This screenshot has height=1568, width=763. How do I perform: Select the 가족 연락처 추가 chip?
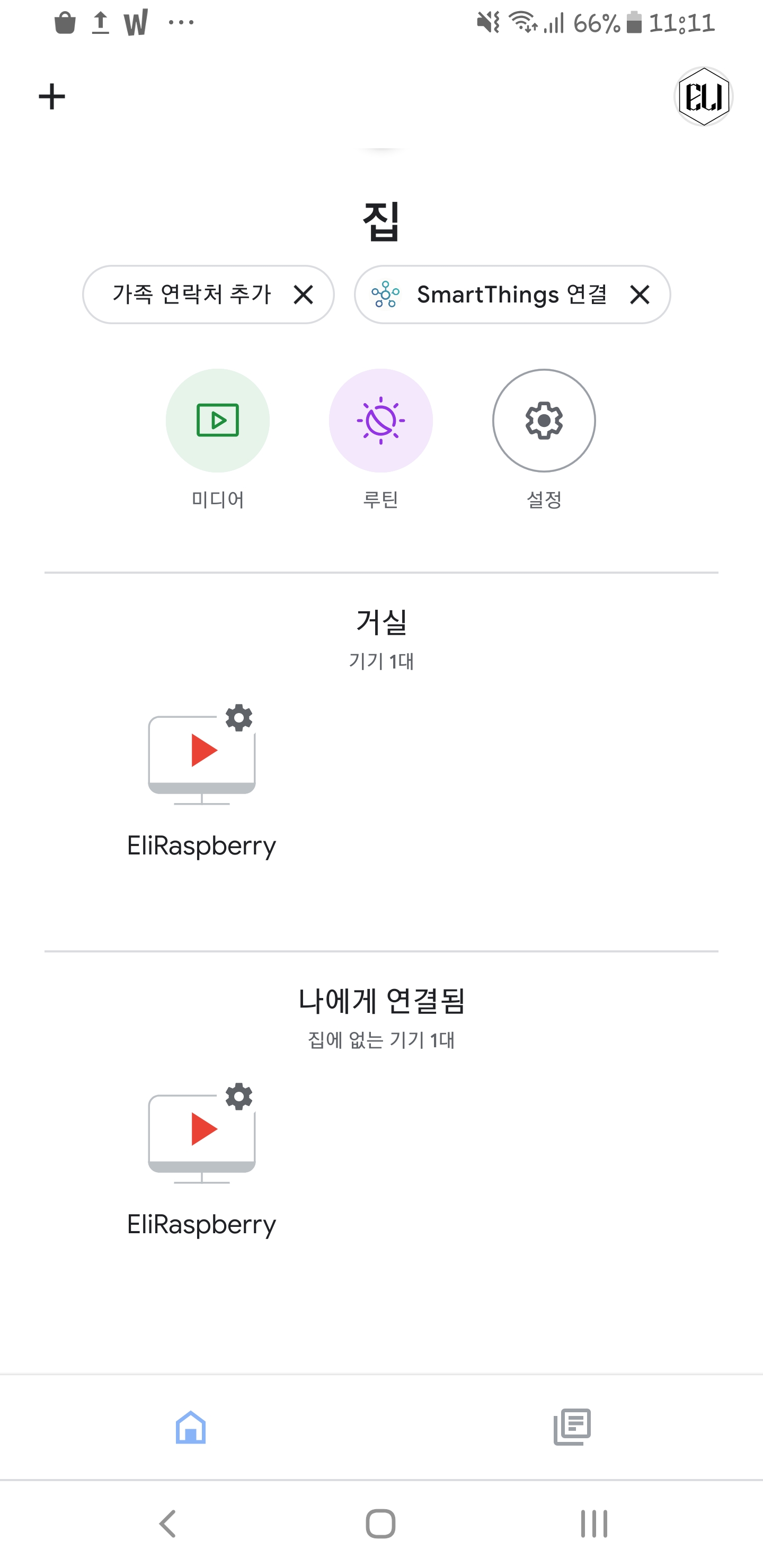coord(191,295)
